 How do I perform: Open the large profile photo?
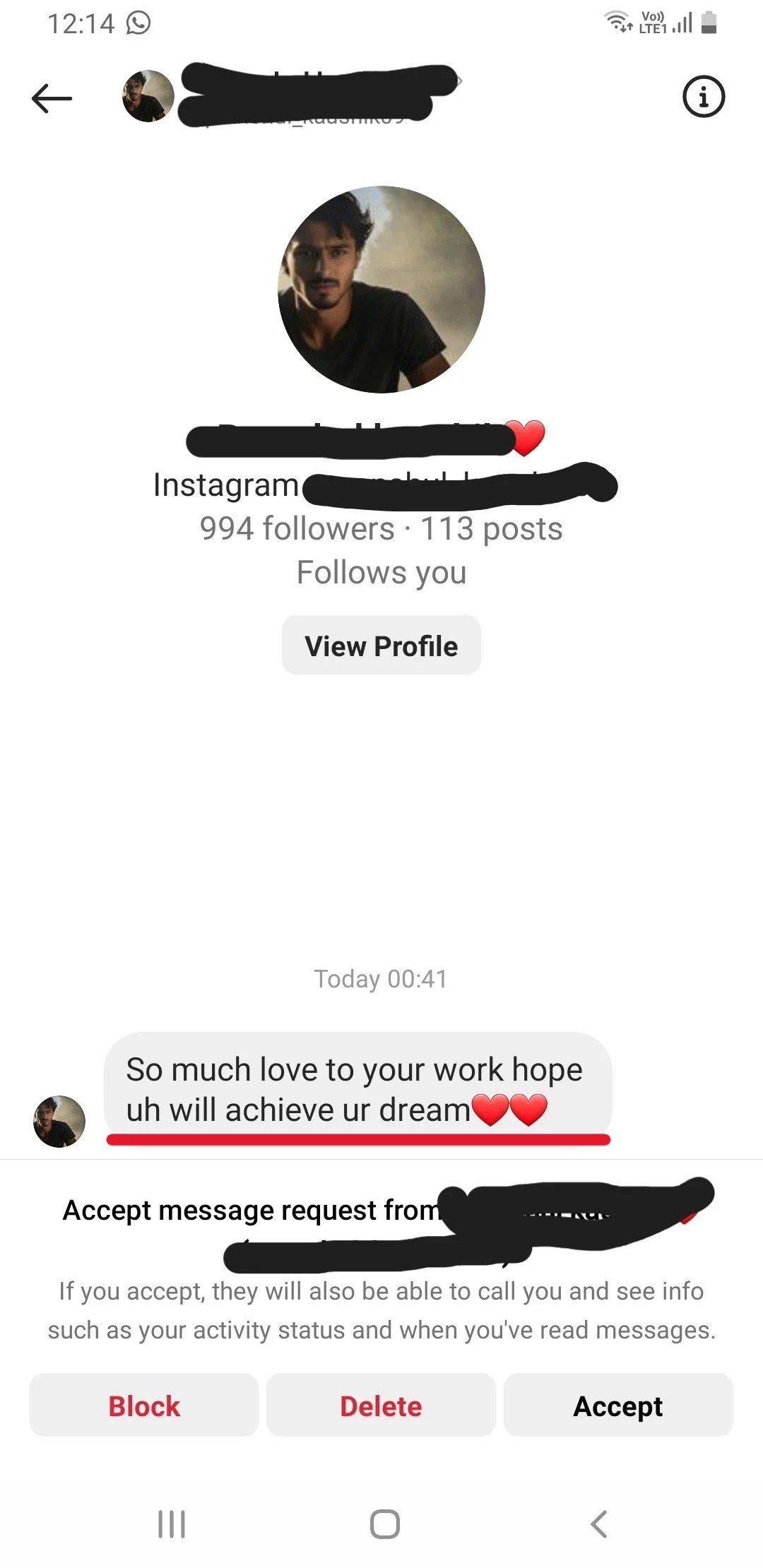coord(381,290)
